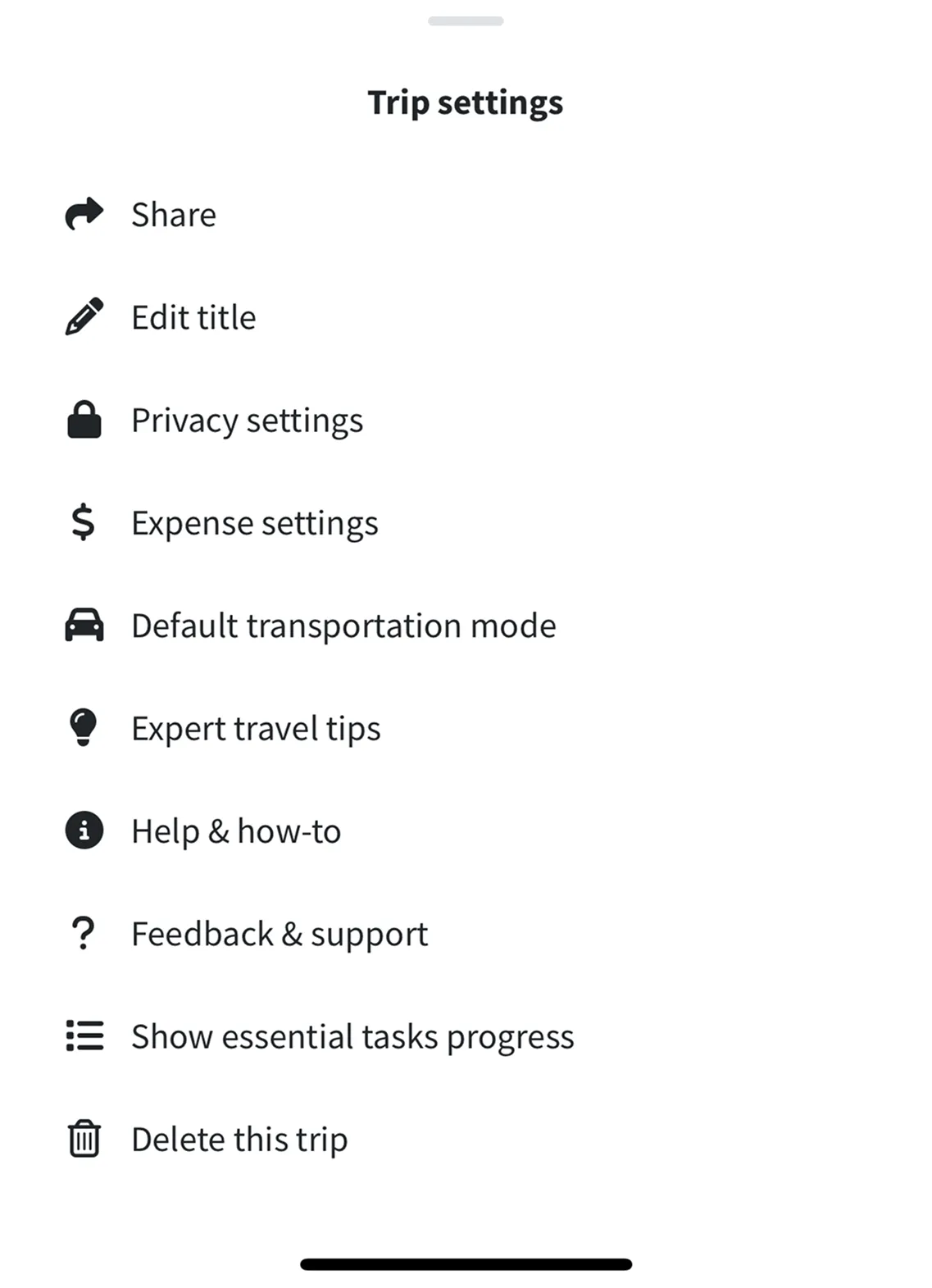The width and height of the screenshot is (932, 1288).
Task: View Expert travel tips
Action: pos(256,728)
